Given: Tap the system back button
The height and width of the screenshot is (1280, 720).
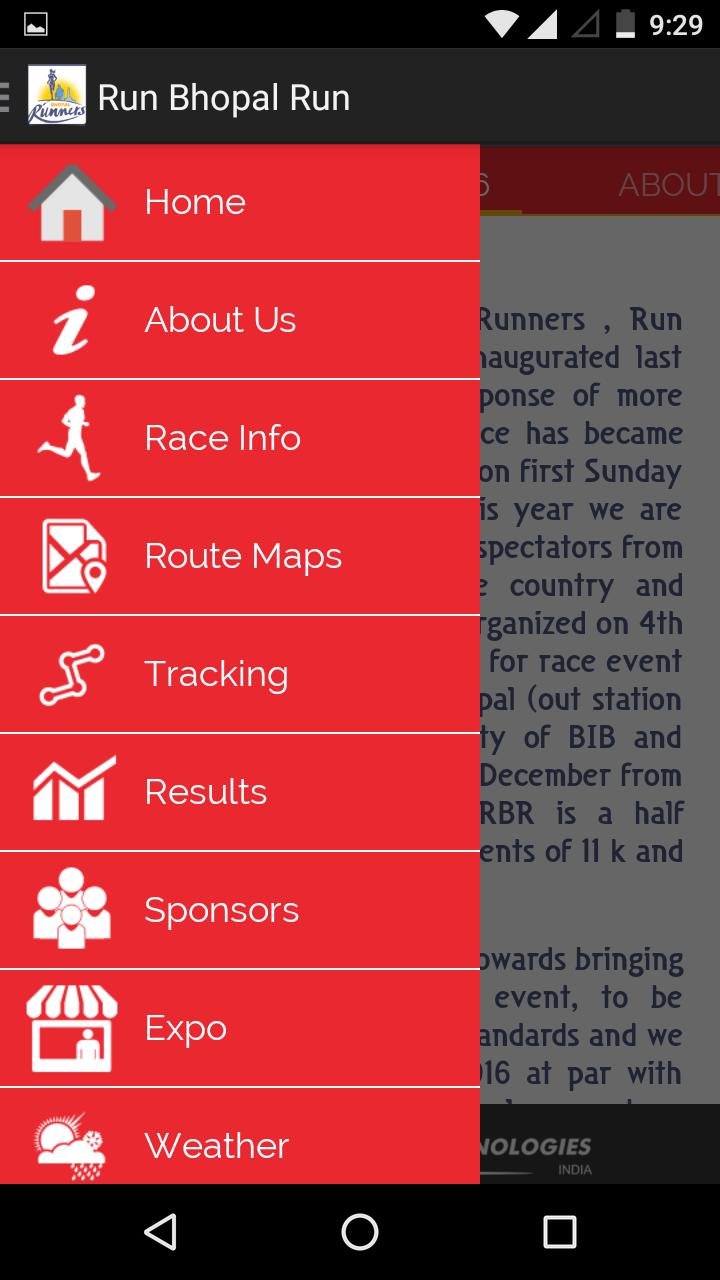Looking at the screenshot, I should coord(160,1232).
